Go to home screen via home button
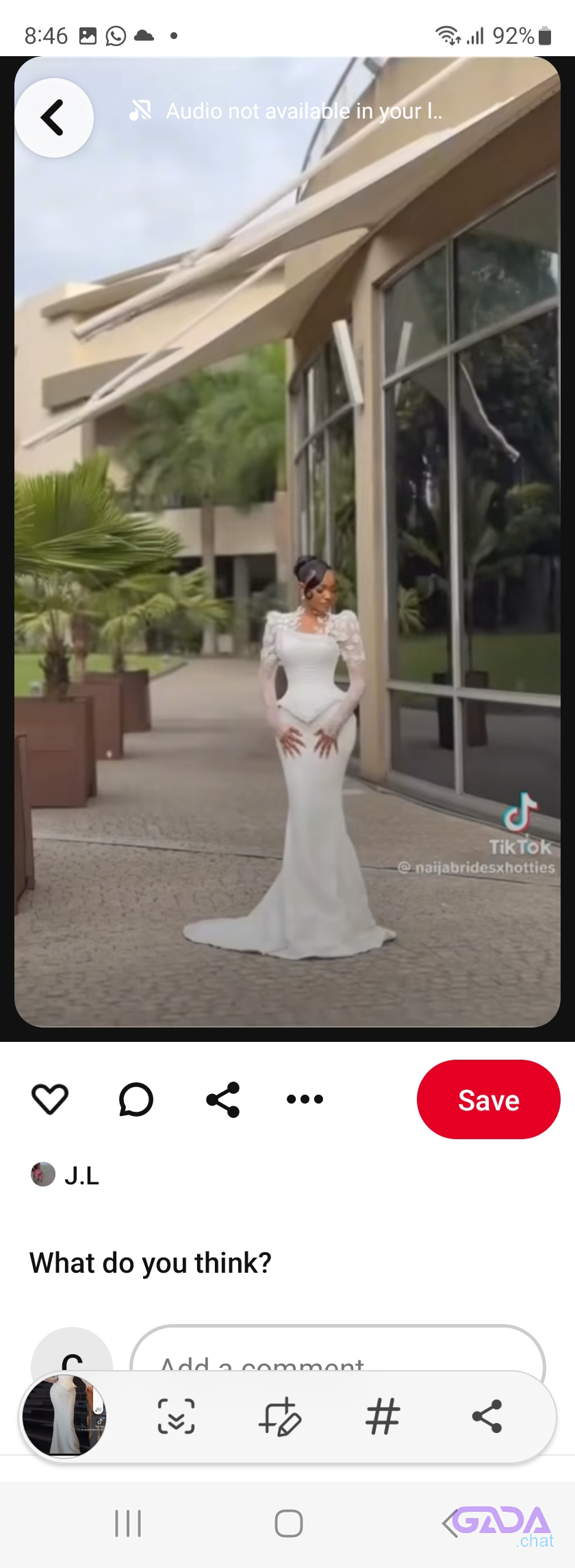The image size is (575, 1568). tap(288, 1523)
